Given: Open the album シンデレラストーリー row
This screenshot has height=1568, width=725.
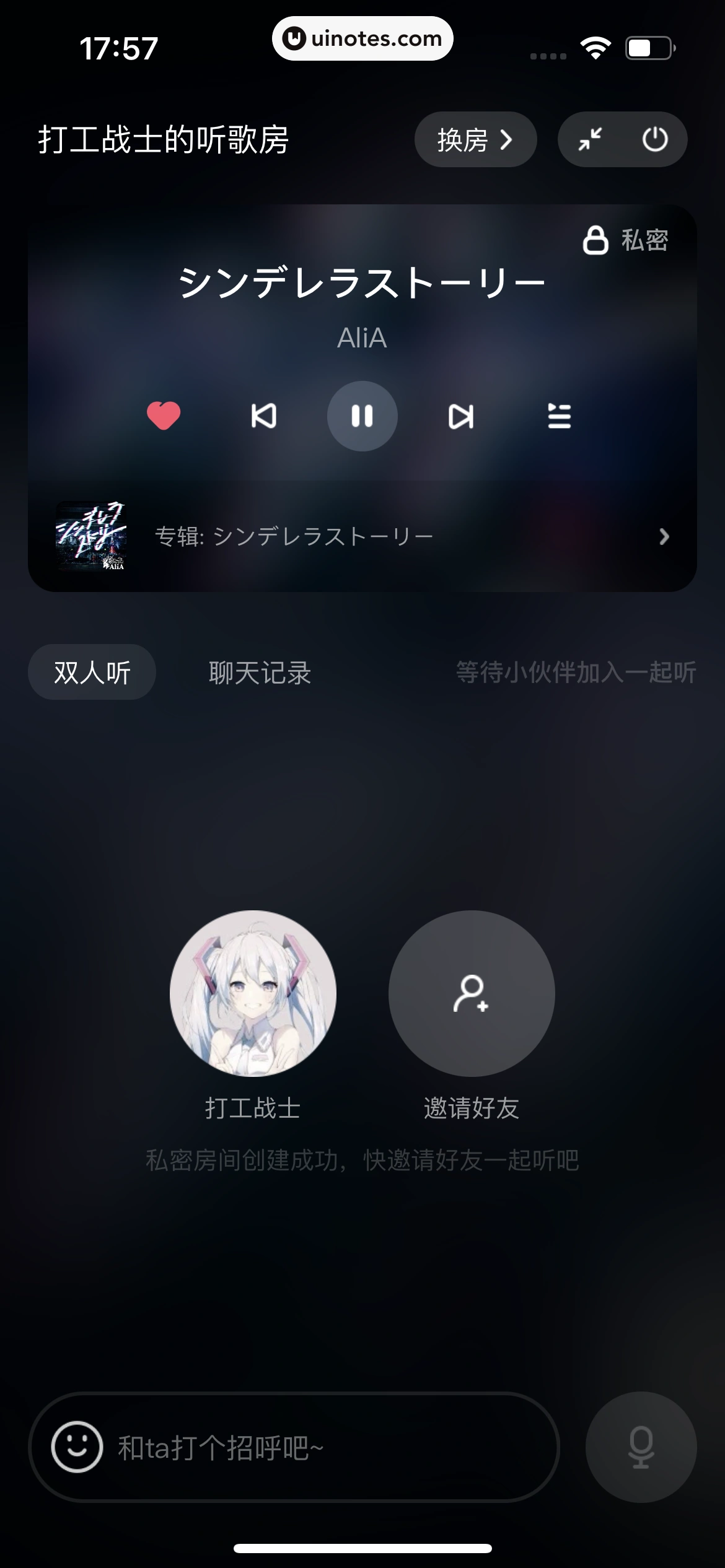Looking at the screenshot, I should (x=362, y=536).
